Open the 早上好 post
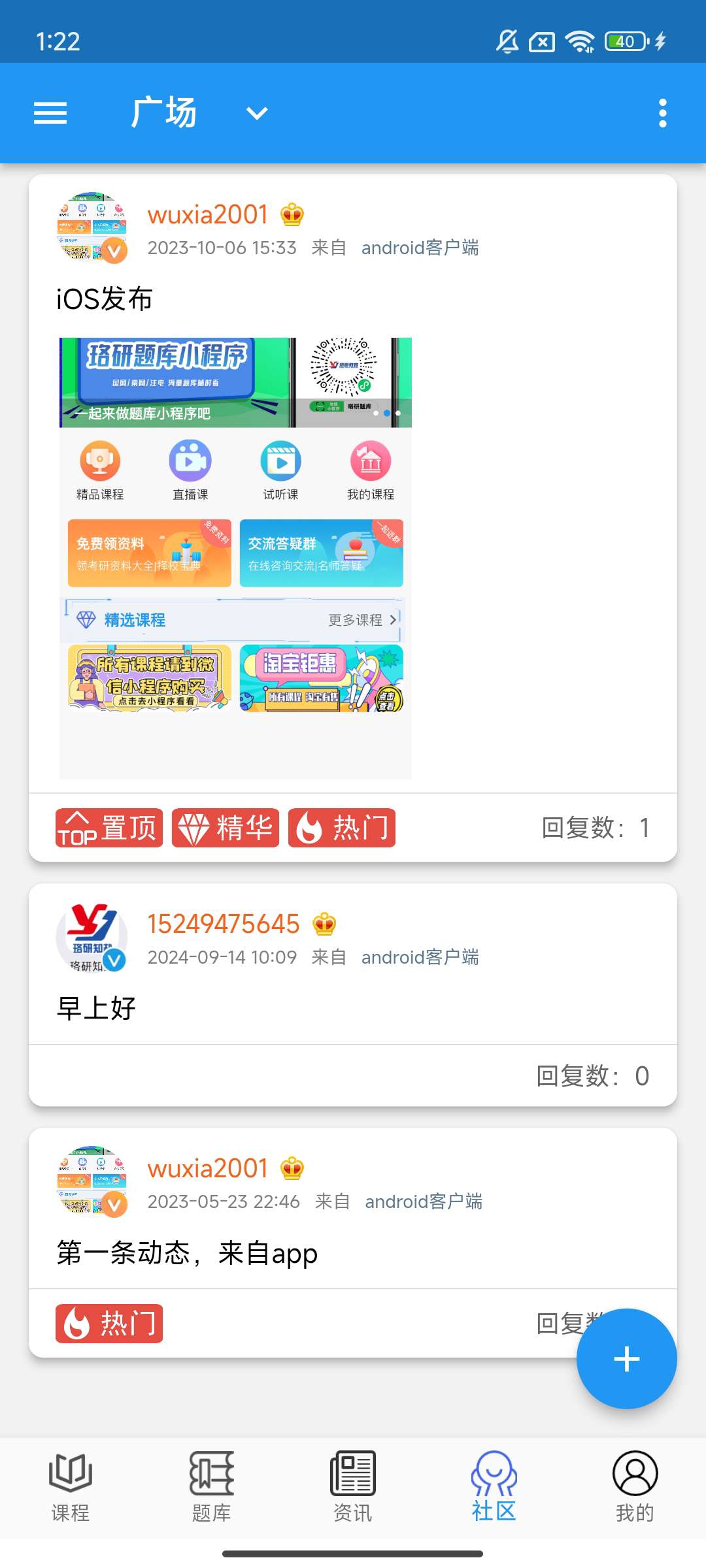This screenshot has width=706, height=1568. coord(97,1008)
